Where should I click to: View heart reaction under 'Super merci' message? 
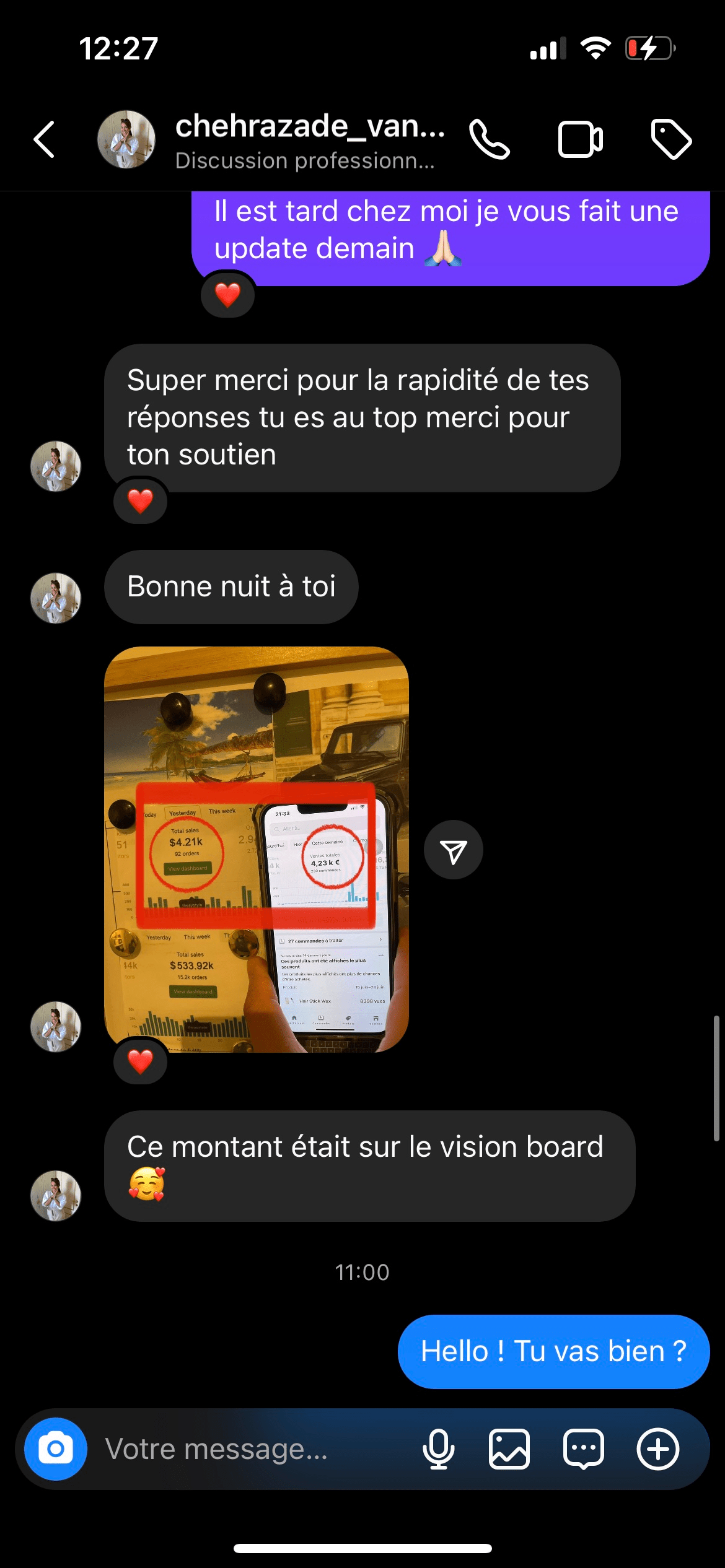[141, 500]
